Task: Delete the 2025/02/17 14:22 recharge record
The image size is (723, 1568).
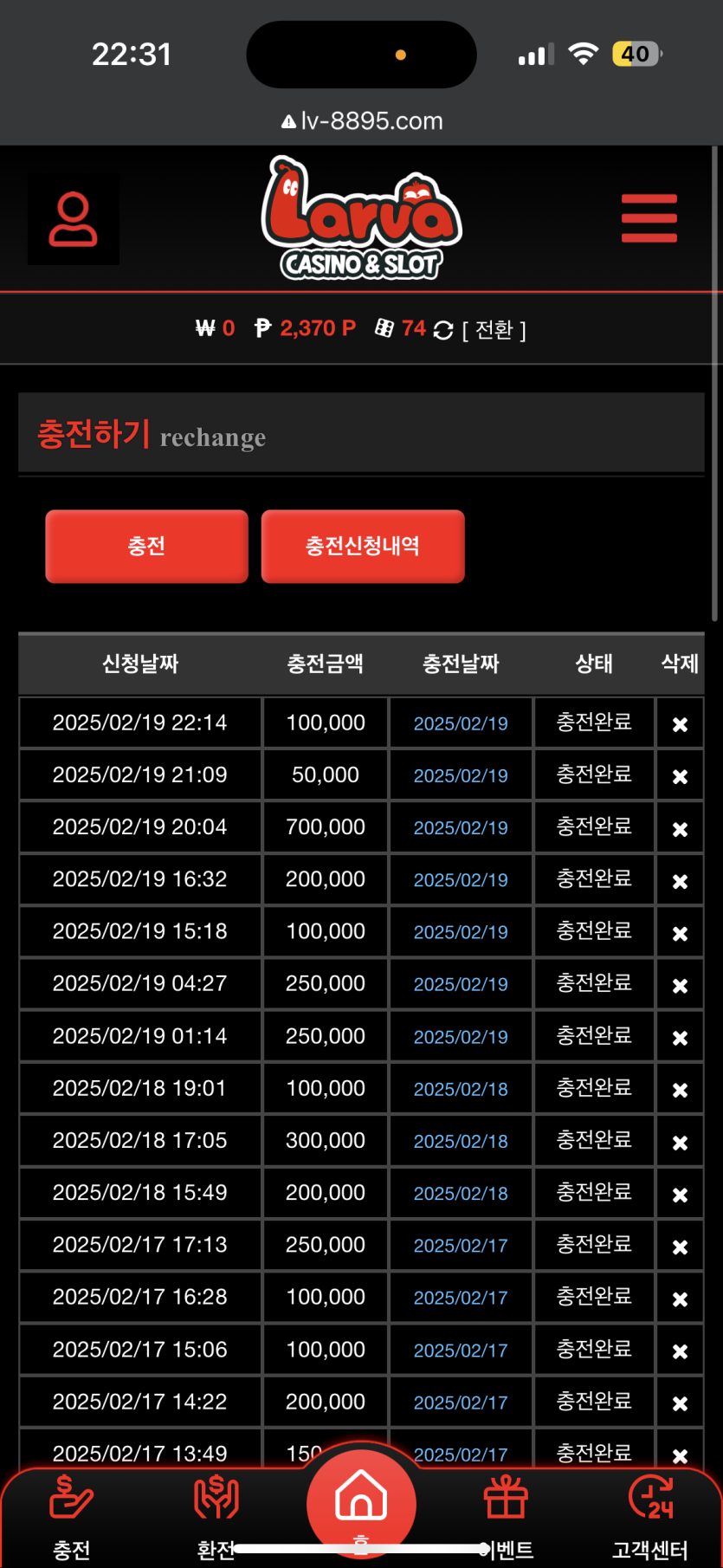Action: click(x=680, y=1403)
